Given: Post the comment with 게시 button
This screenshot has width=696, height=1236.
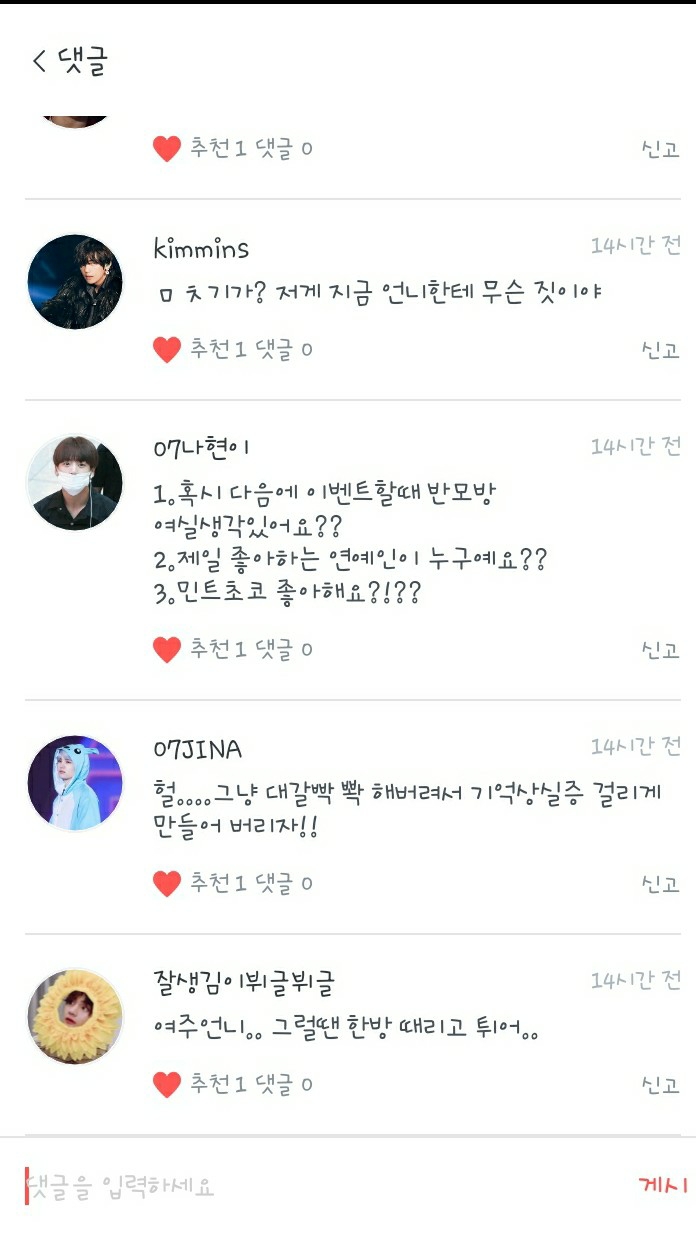Looking at the screenshot, I should click(x=663, y=1186).
